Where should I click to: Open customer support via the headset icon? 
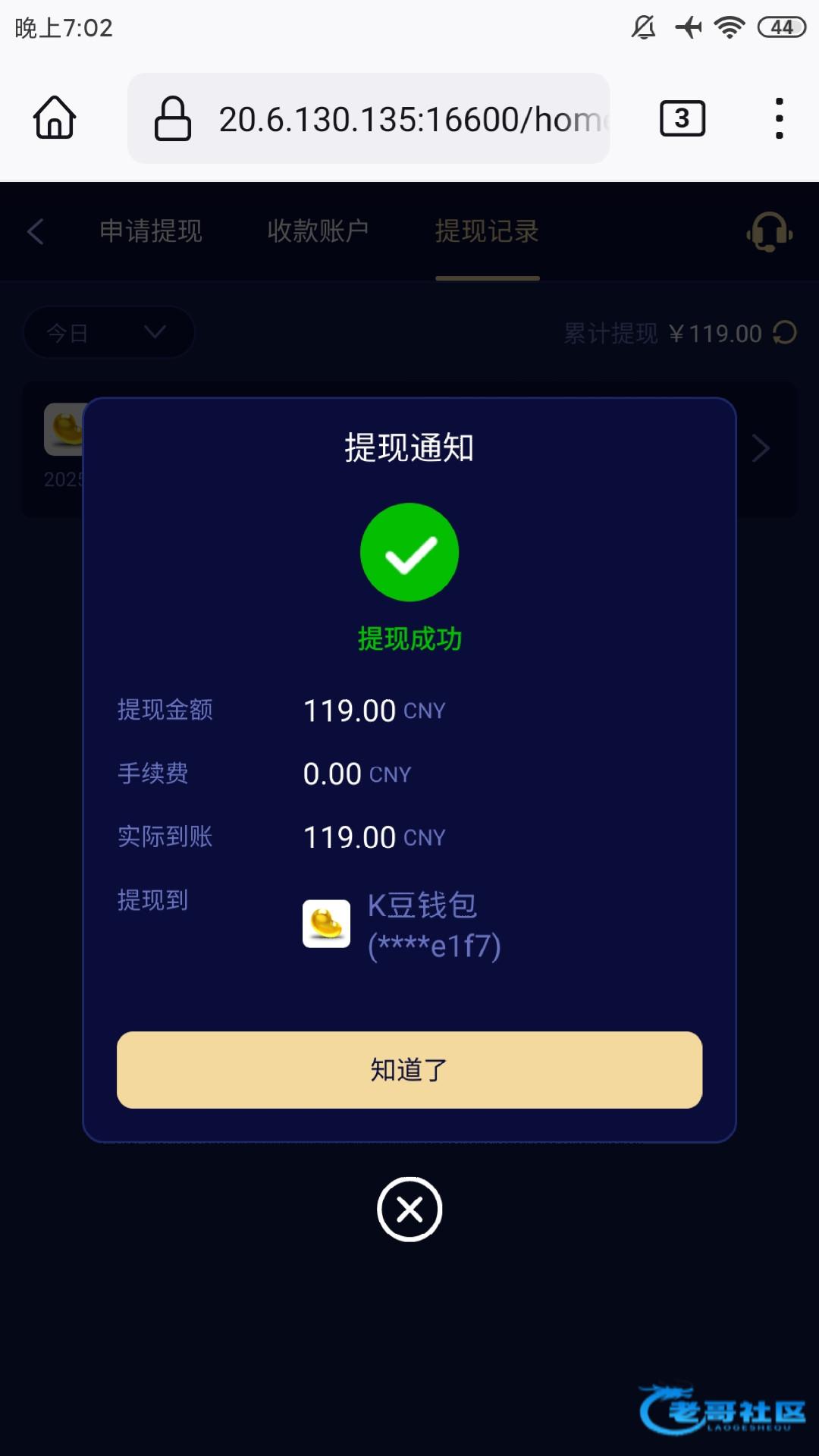coord(770,231)
